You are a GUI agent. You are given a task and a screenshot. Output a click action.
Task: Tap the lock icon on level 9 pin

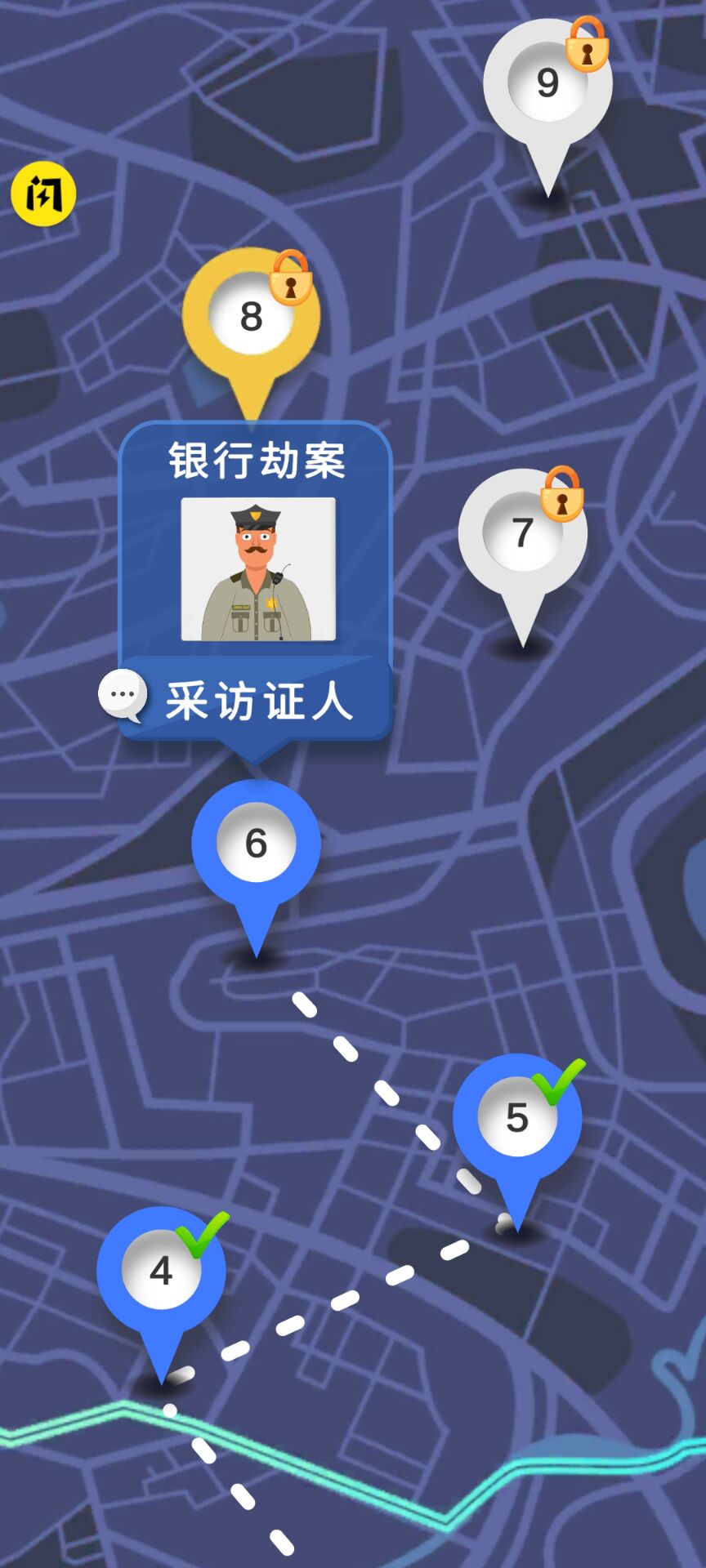click(587, 51)
